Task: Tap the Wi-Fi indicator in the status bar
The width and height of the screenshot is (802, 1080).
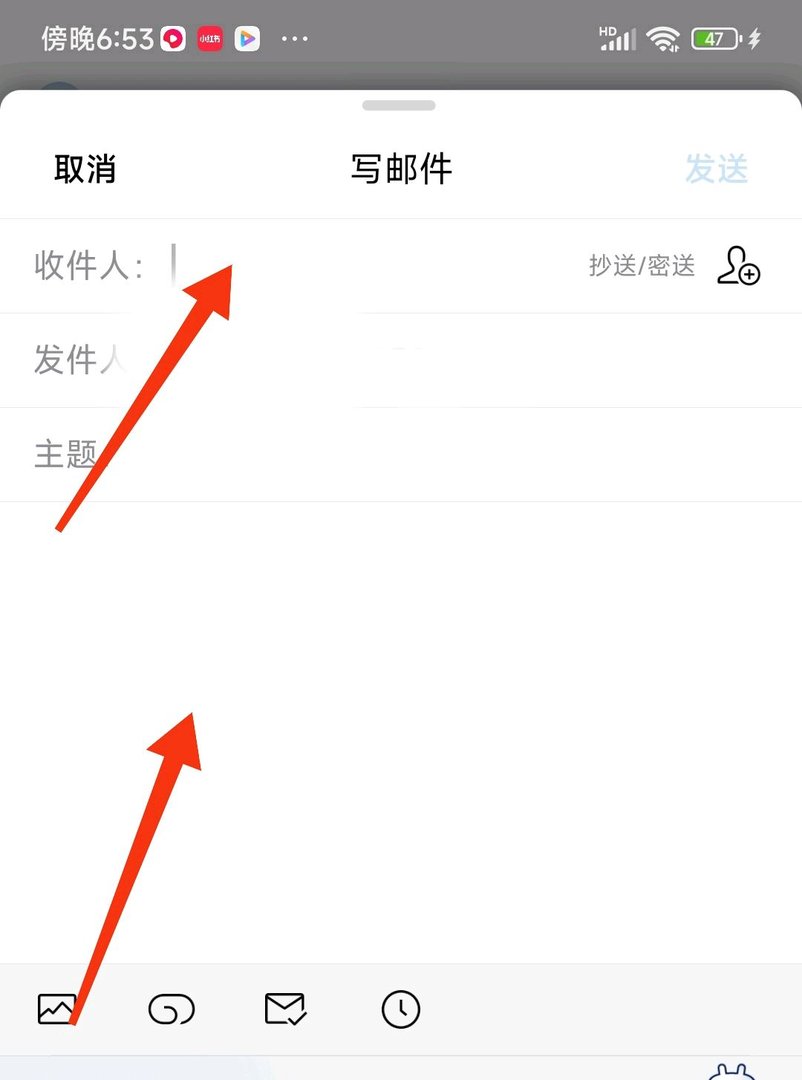Action: click(x=663, y=37)
